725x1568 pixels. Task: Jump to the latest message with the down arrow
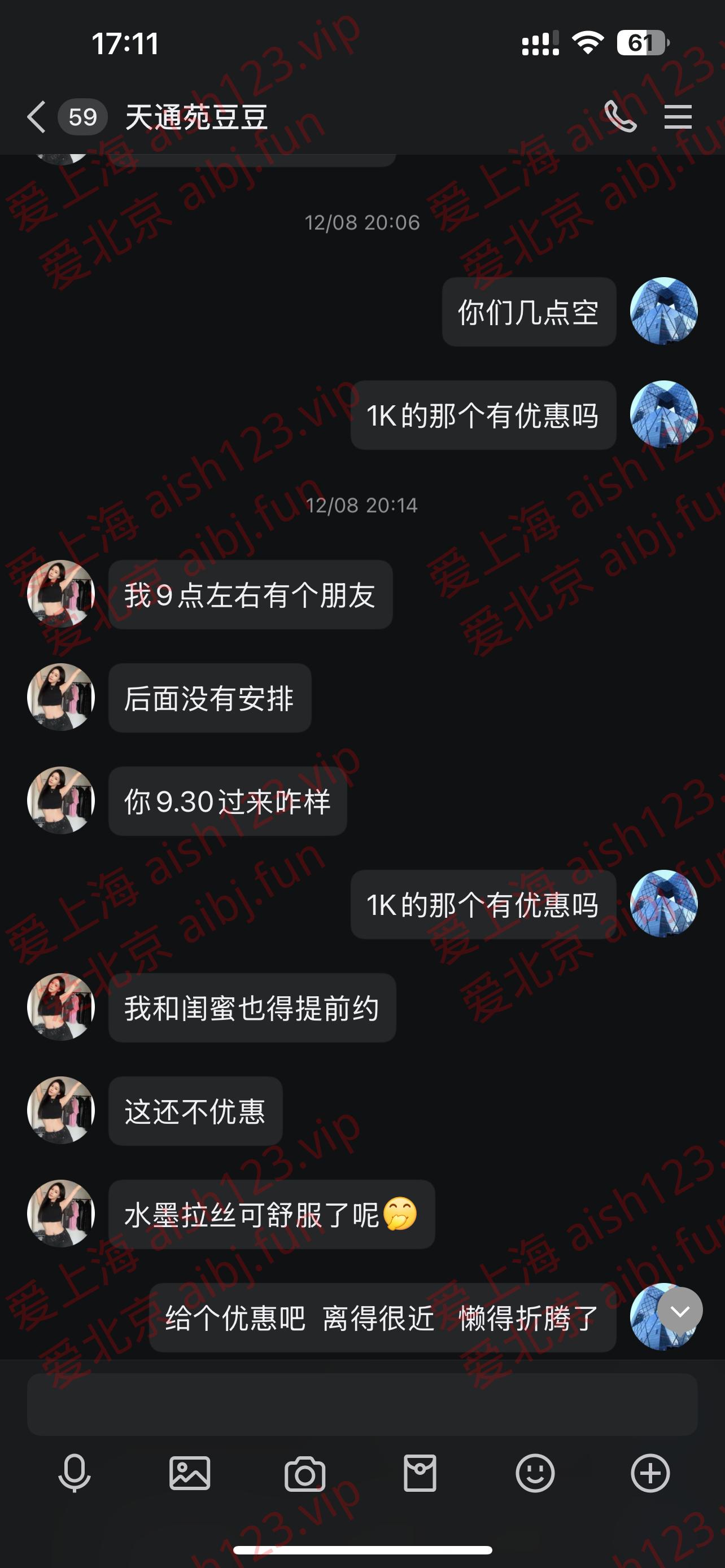[679, 1311]
